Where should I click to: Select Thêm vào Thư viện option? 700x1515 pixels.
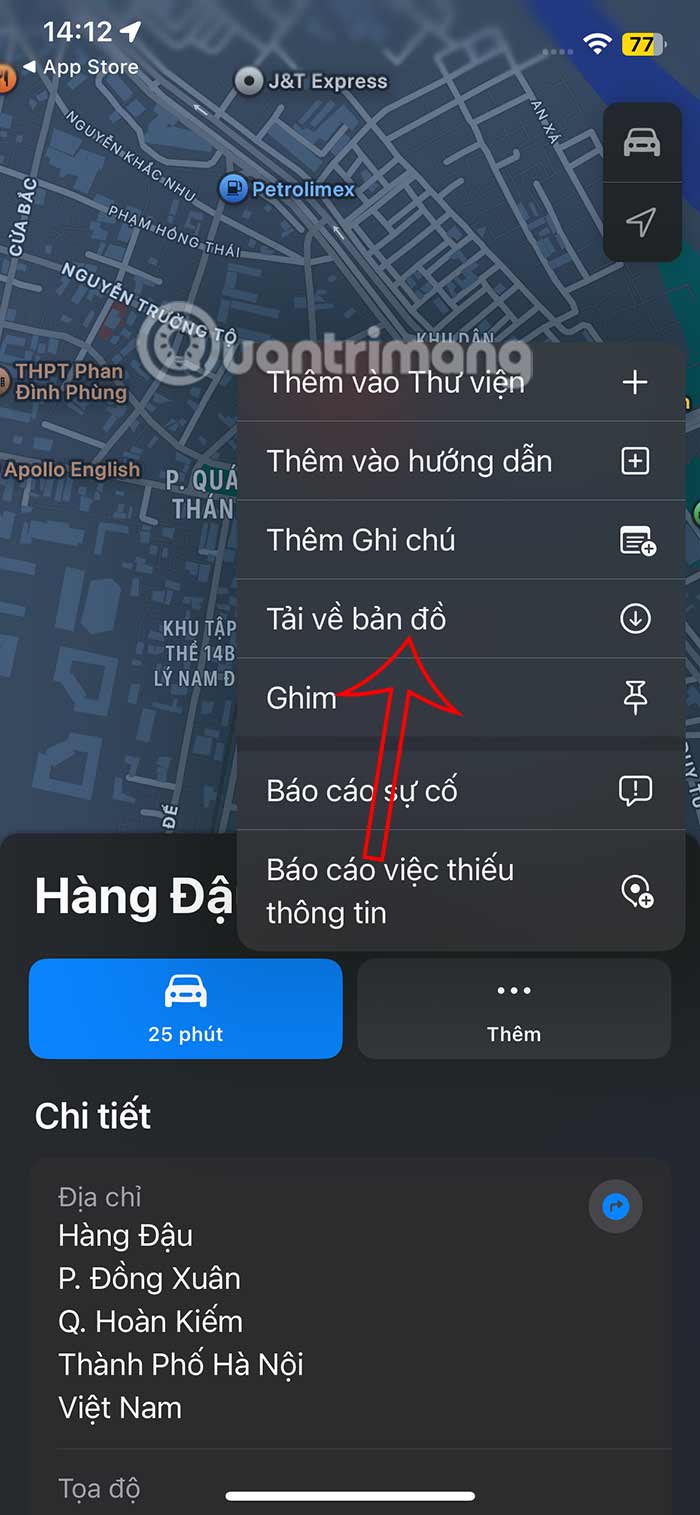(460, 382)
